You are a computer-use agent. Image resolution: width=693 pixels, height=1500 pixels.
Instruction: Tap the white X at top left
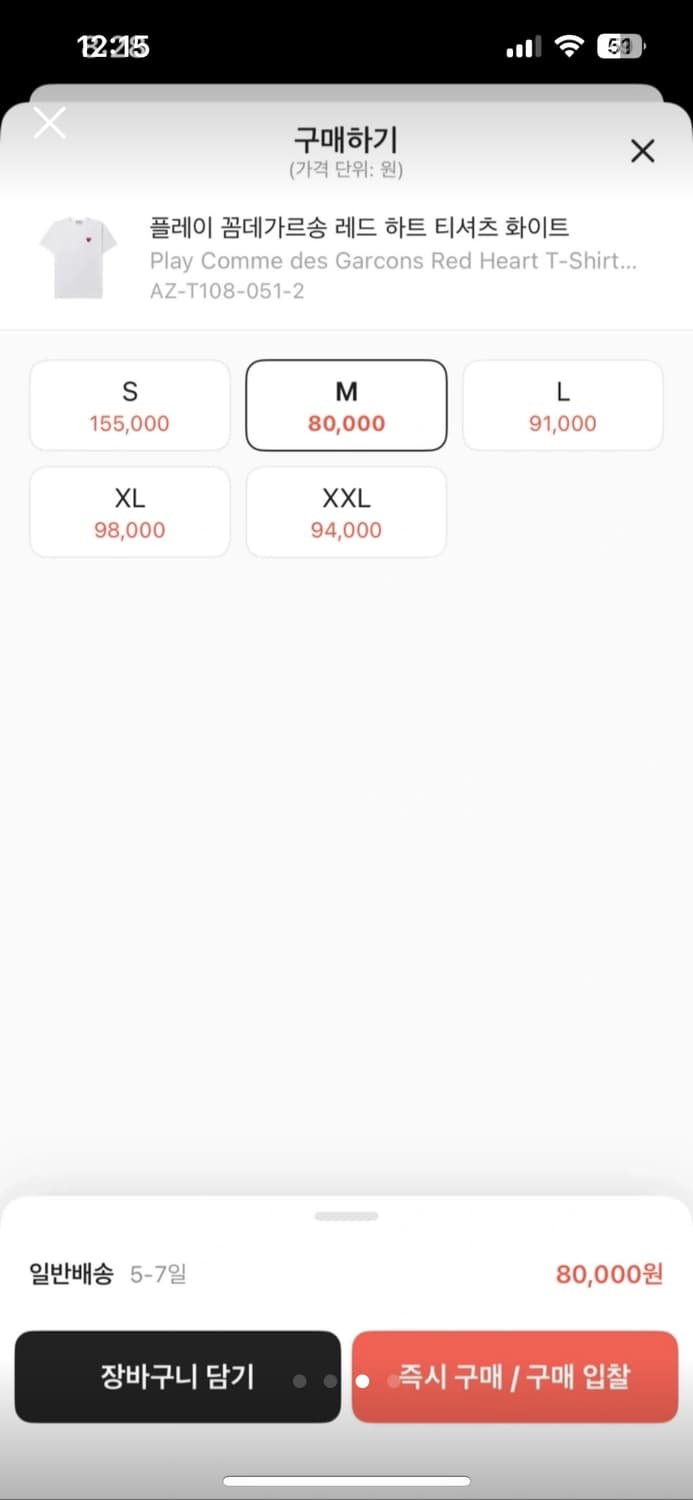tap(49, 123)
